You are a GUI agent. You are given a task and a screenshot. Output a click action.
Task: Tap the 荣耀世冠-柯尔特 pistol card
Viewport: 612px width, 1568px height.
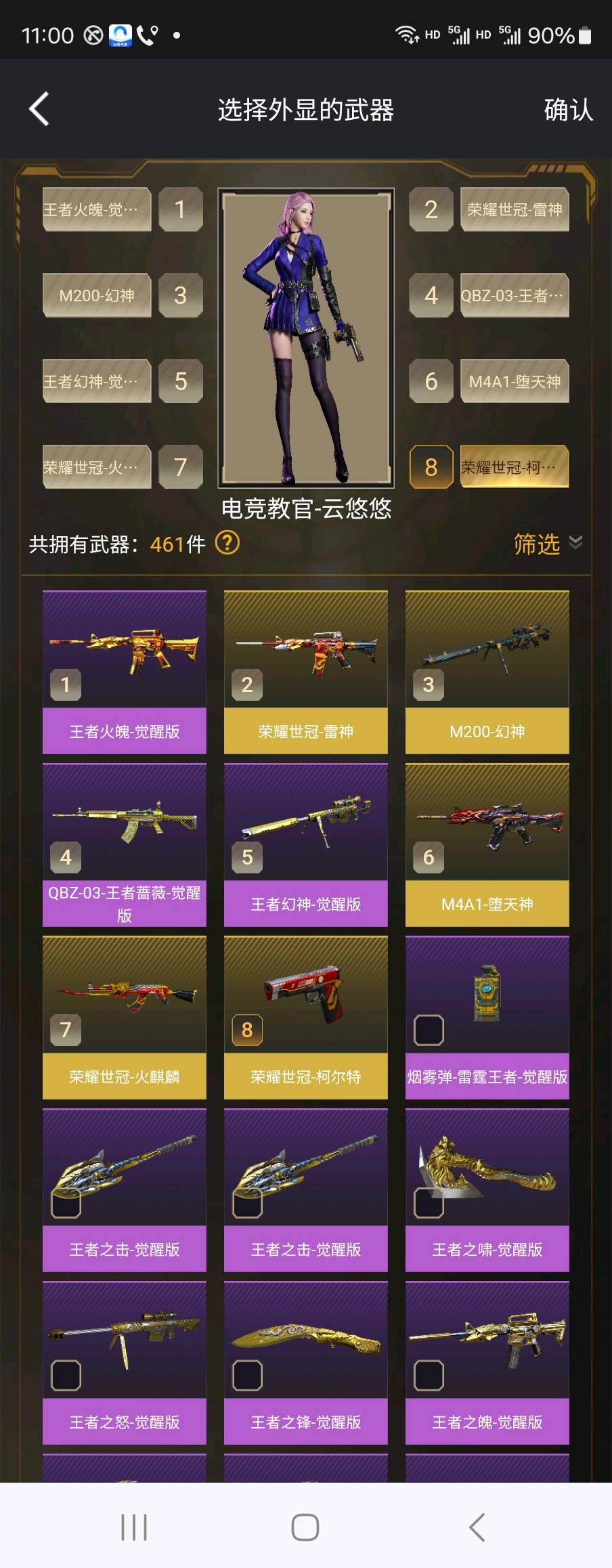click(305, 1017)
